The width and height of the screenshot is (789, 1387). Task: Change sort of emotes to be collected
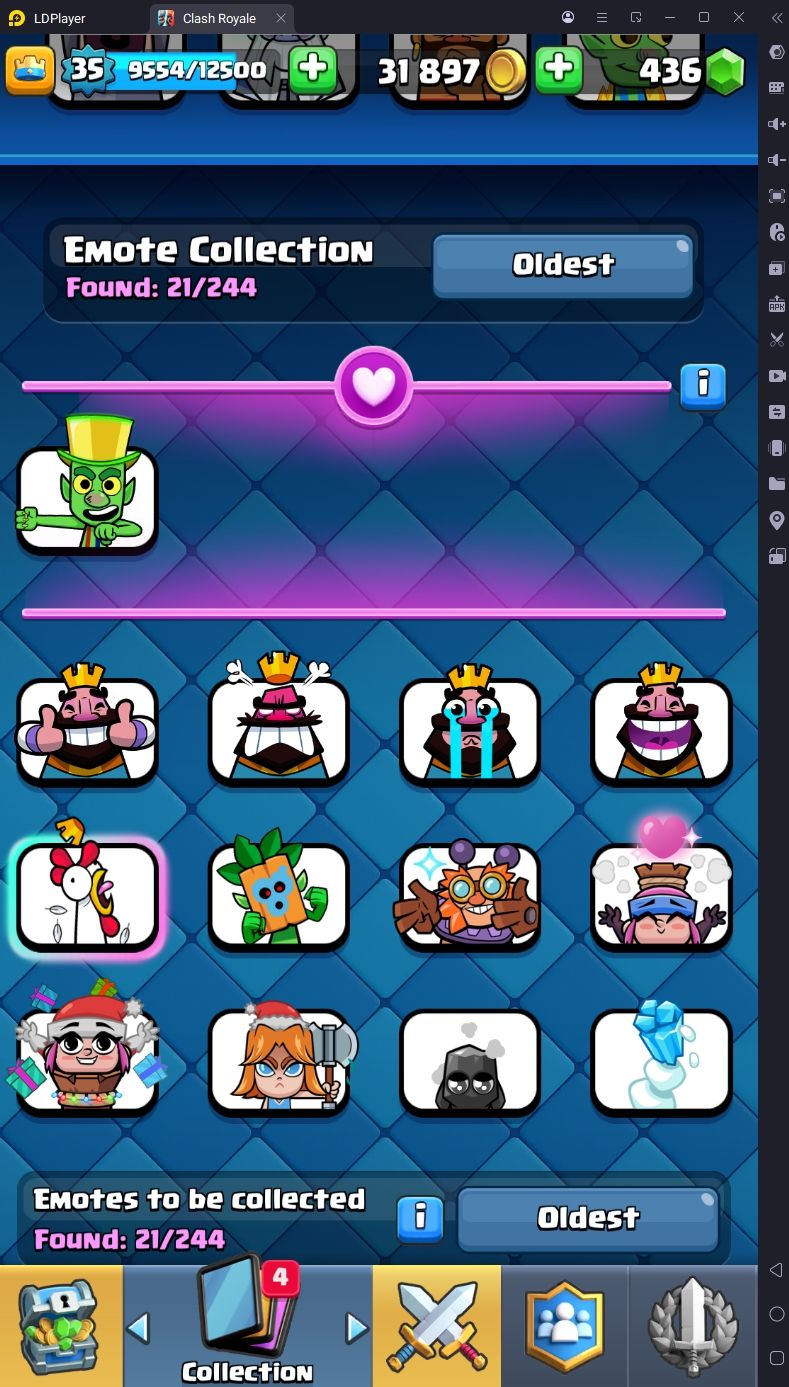(x=588, y=1218)
